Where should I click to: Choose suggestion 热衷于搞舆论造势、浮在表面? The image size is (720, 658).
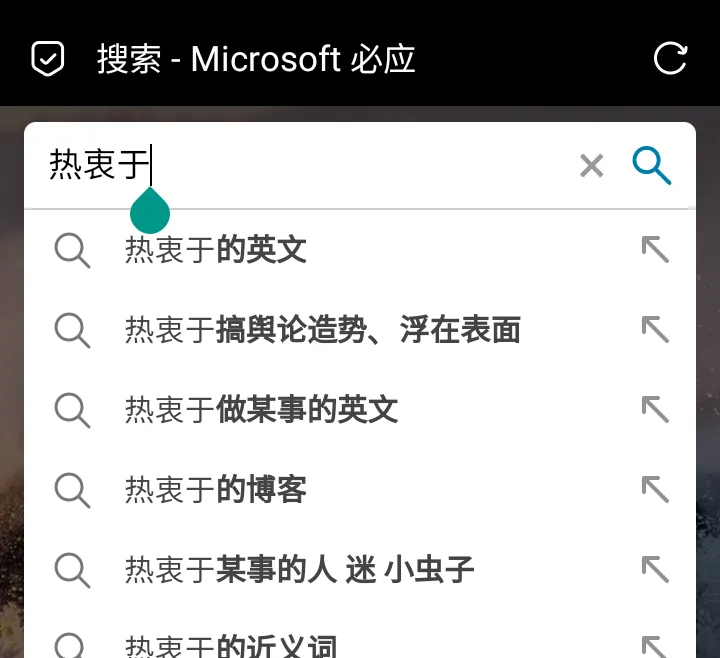click(322, 329)
